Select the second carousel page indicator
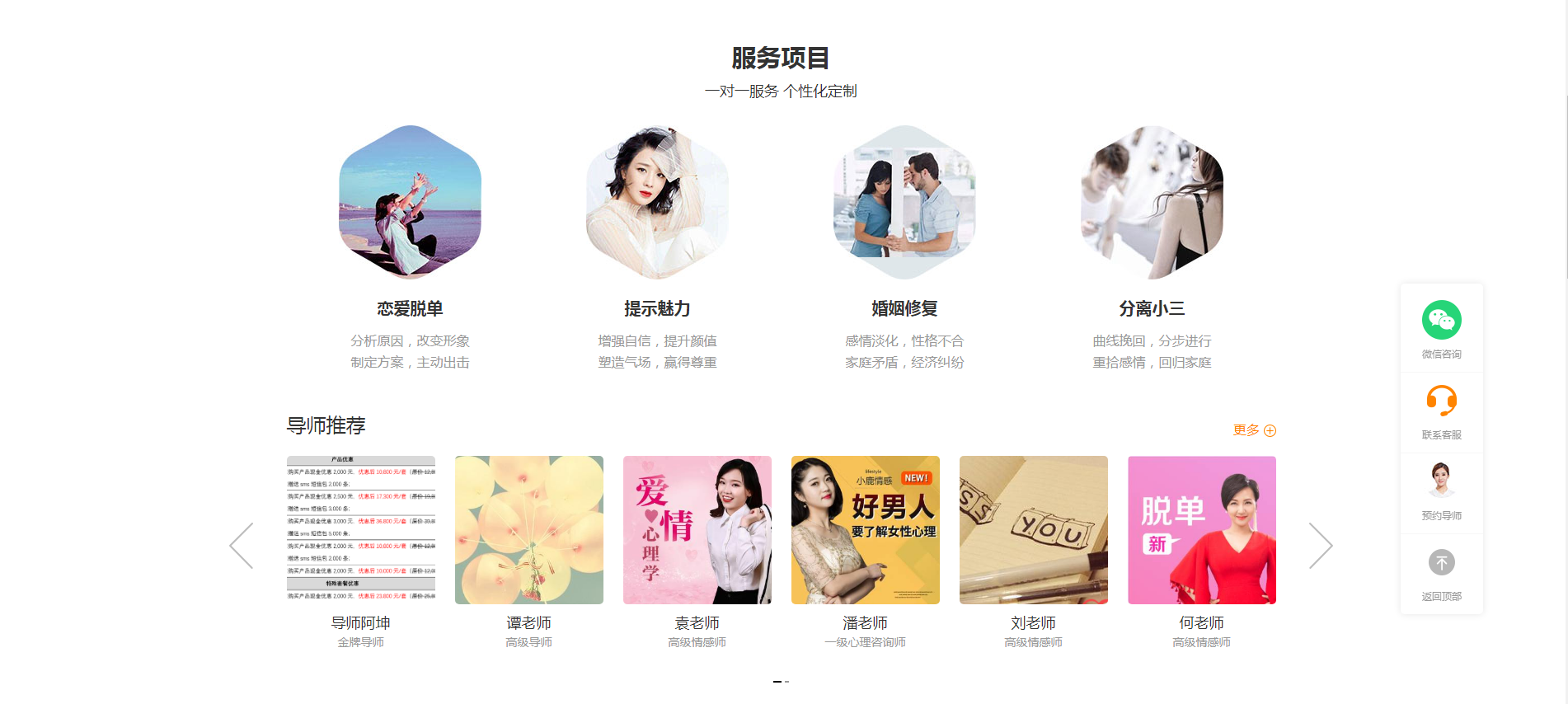 787,682
